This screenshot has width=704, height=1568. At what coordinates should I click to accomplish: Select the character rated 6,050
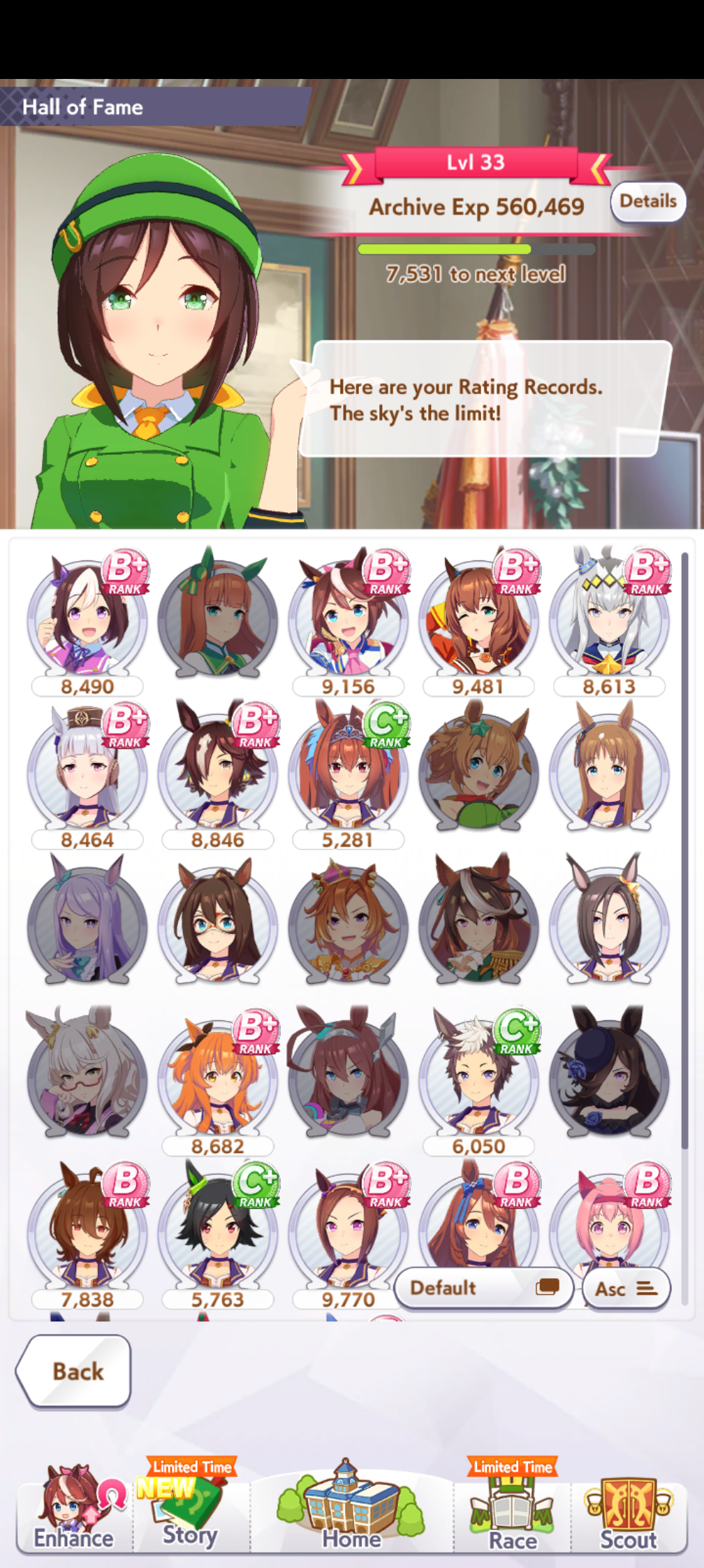(478, 1082)
